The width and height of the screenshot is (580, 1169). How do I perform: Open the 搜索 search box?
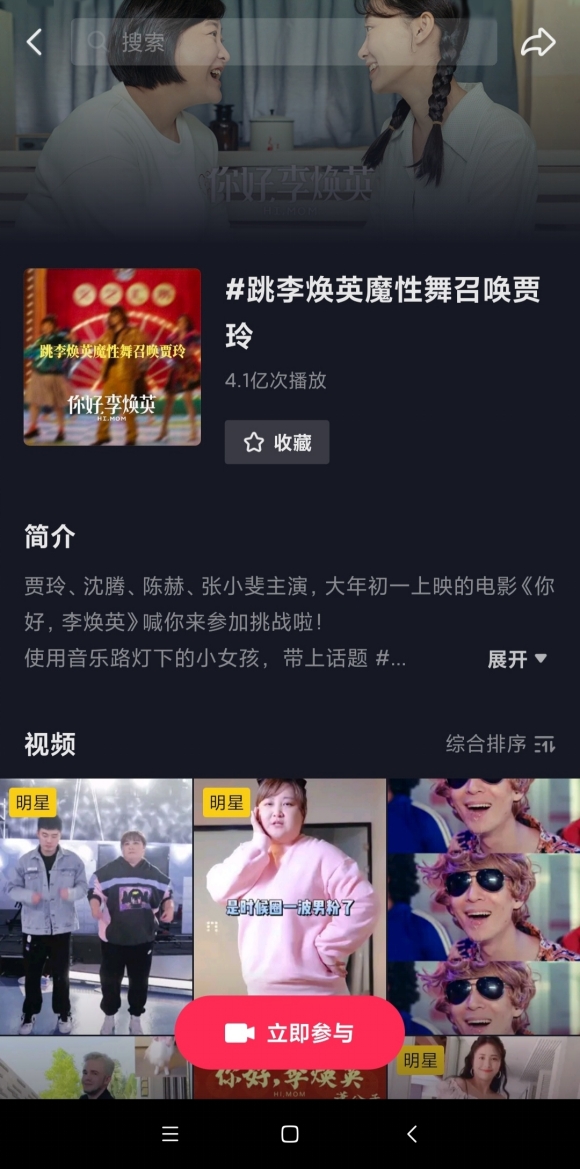coord(283,42)
